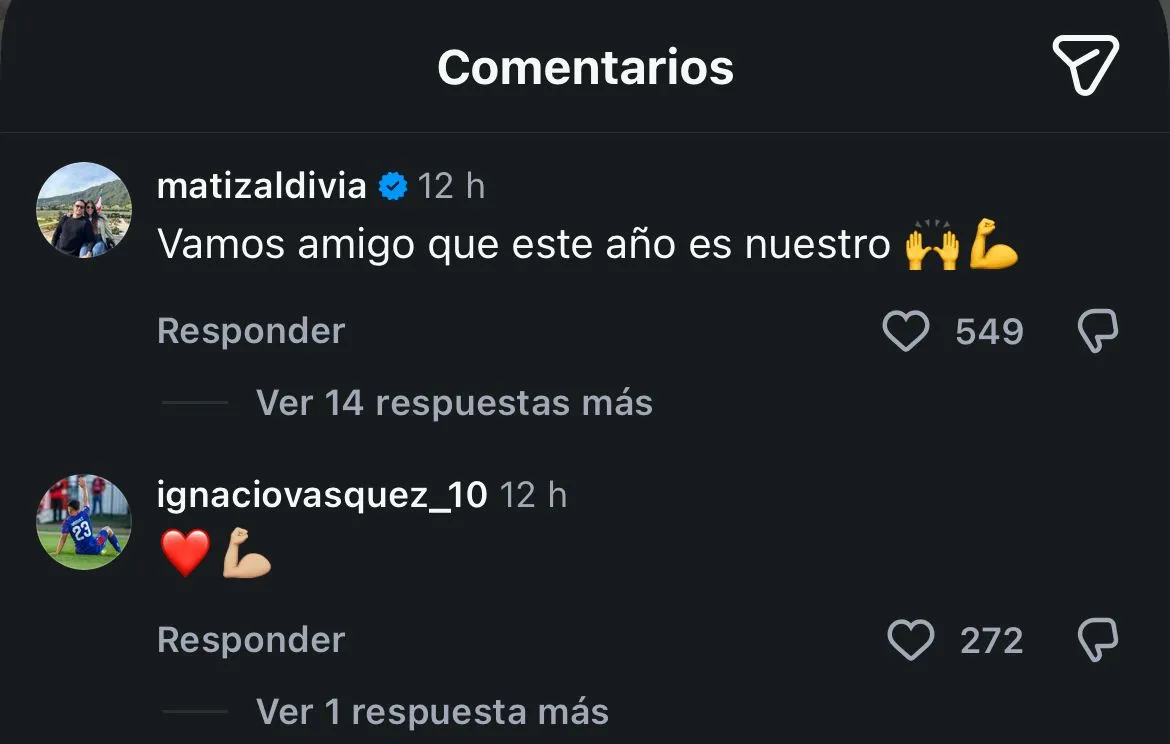Image resolution: width=1170 pixels, height=744 pixels.
Task: Open ignaciovasquez_10's profile picture
Action: pos(84,521)
